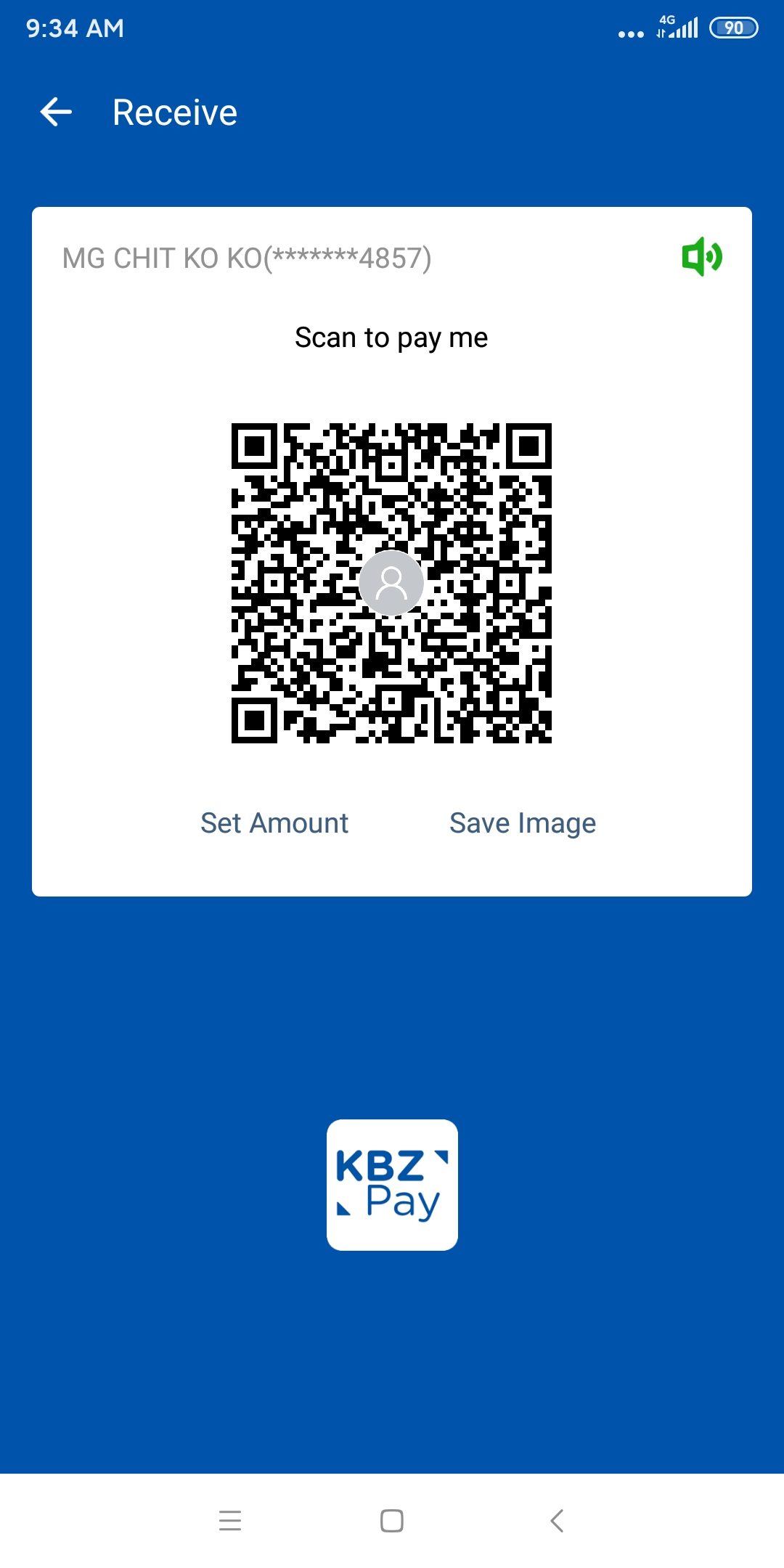Screen dimensions: 784x1568
Task: Tap Set Amount
Action: 274,823
